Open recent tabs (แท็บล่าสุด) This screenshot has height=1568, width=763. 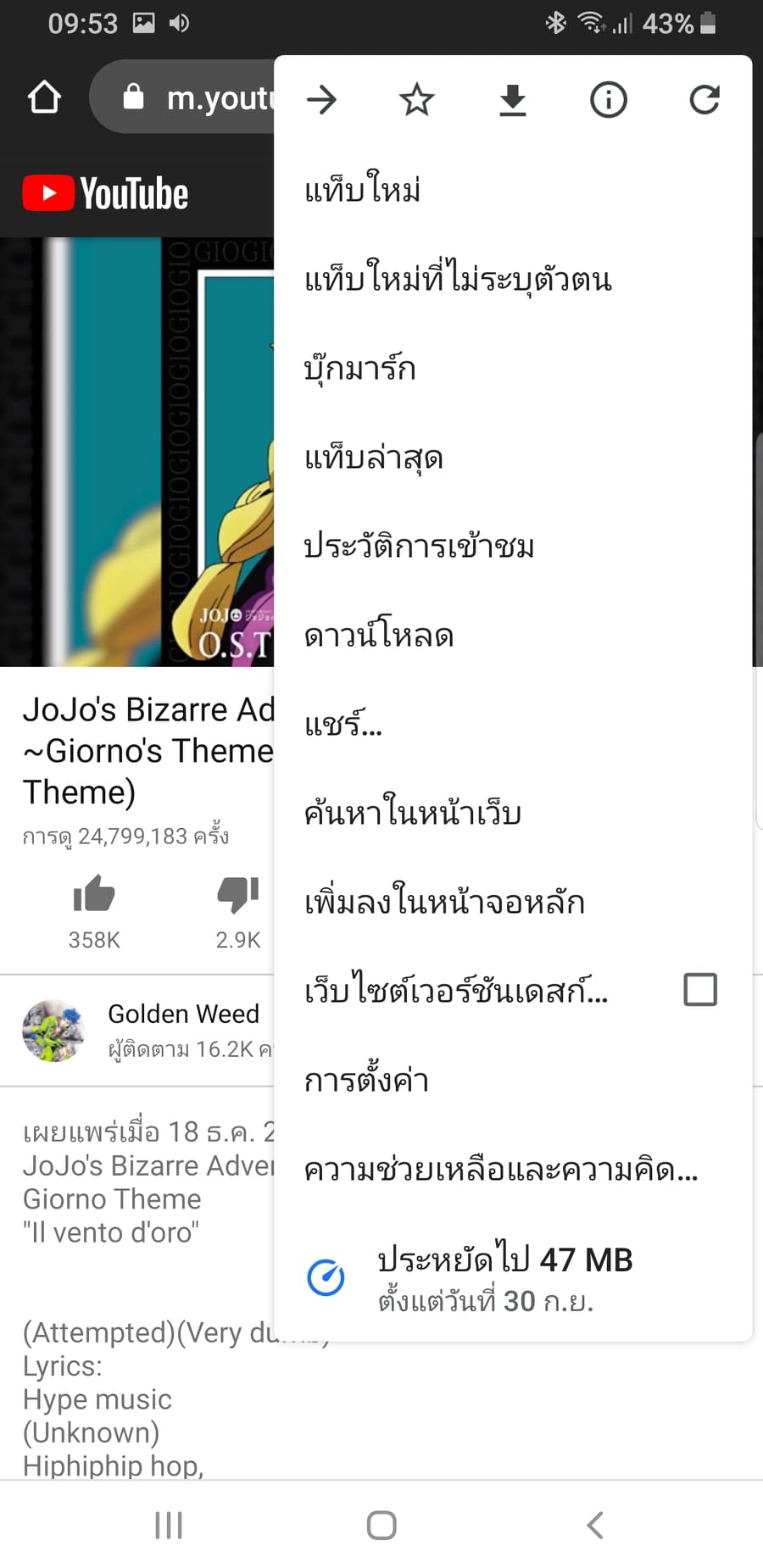point(513,458)
